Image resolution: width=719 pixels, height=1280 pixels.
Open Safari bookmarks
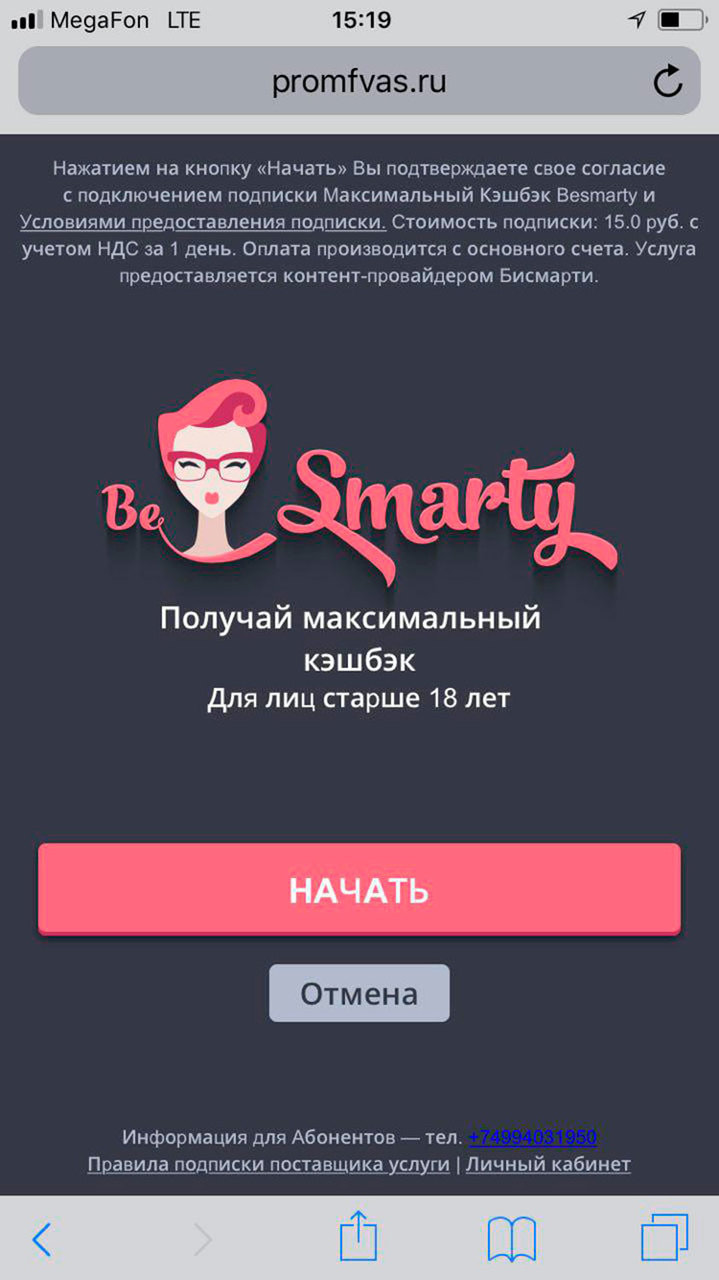tap(511, 1240)
